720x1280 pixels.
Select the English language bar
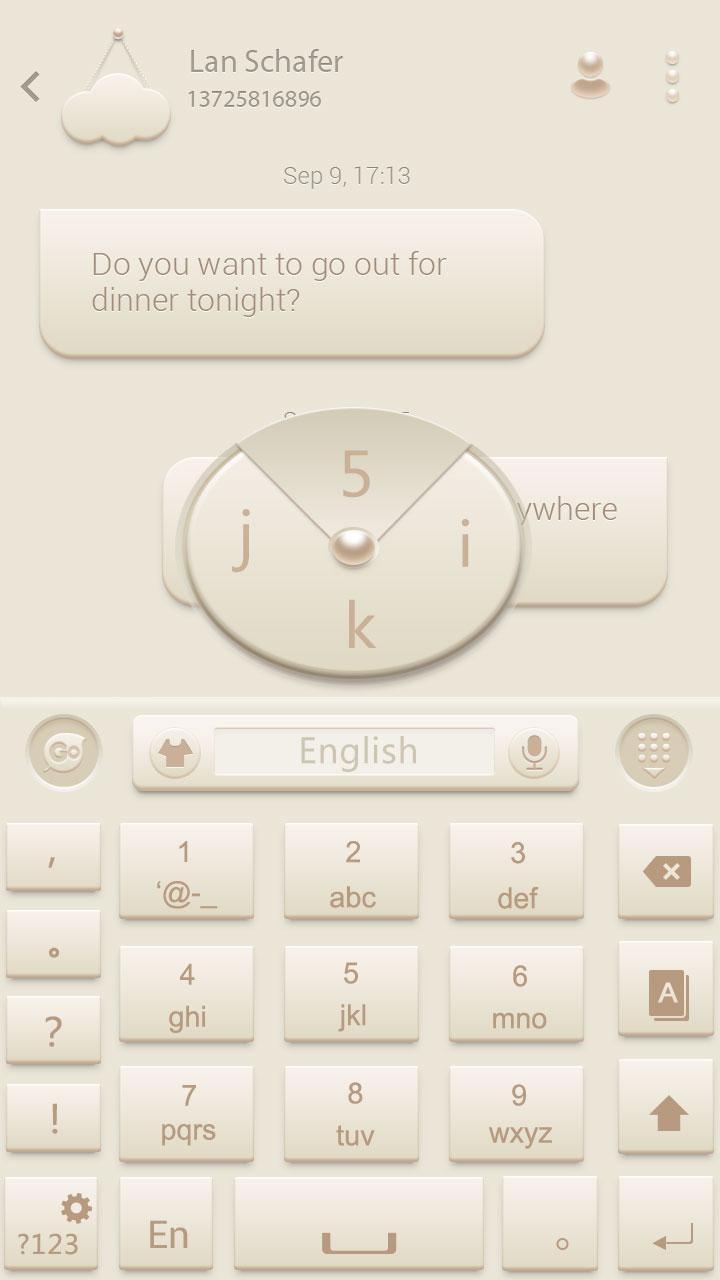356,750
